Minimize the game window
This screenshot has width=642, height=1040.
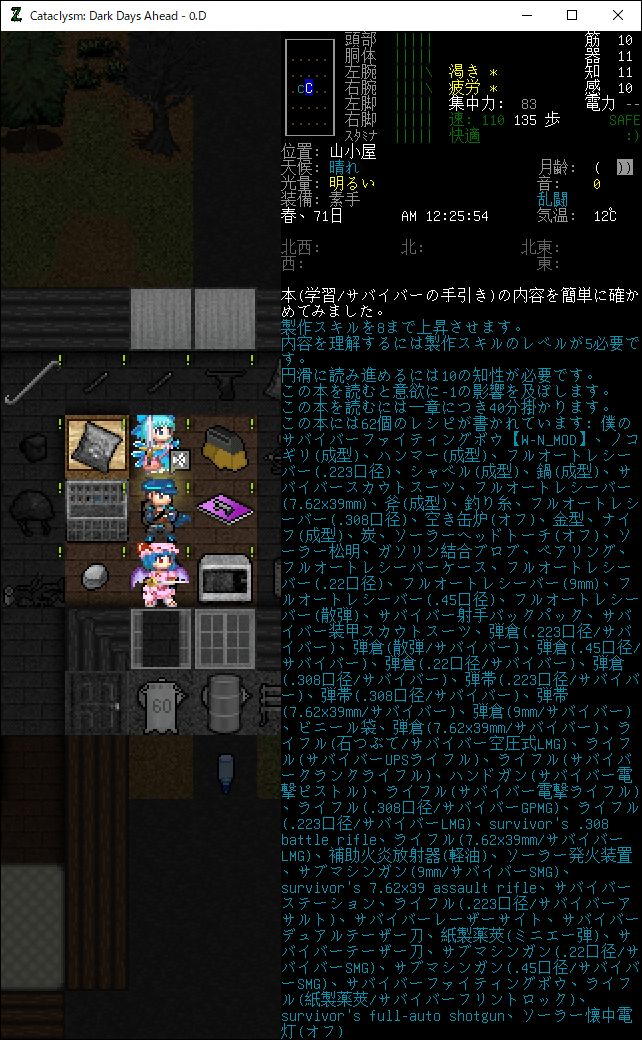click(526, 15)
